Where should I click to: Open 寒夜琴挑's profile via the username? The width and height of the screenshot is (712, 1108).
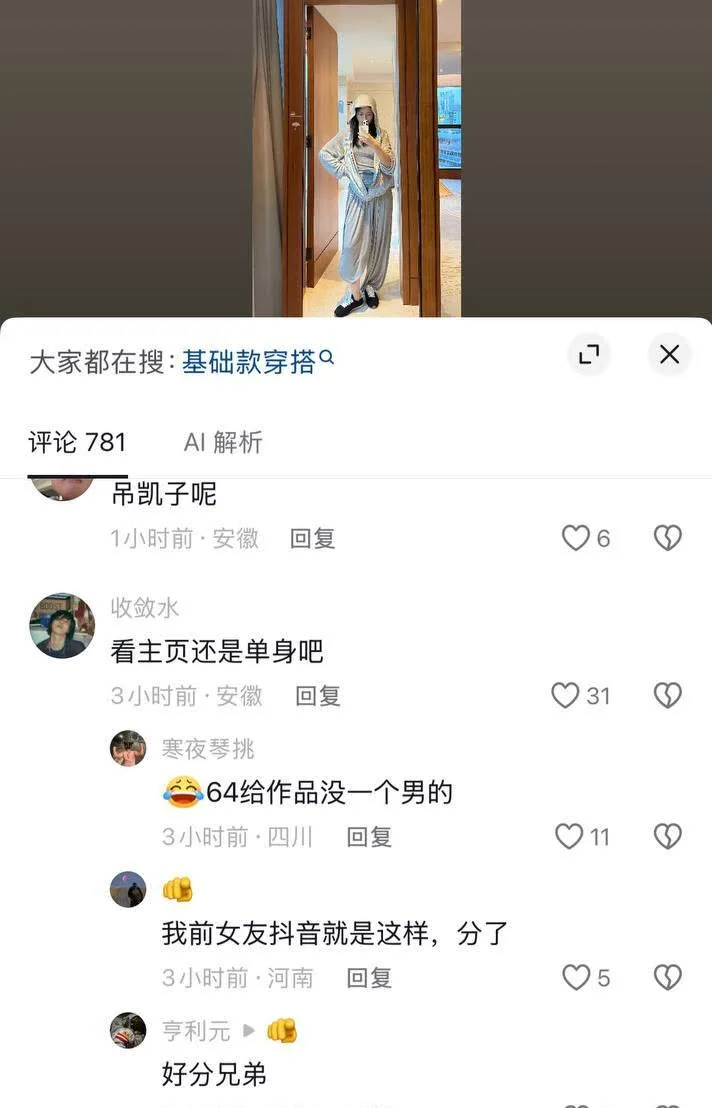[x=208, y=748]
